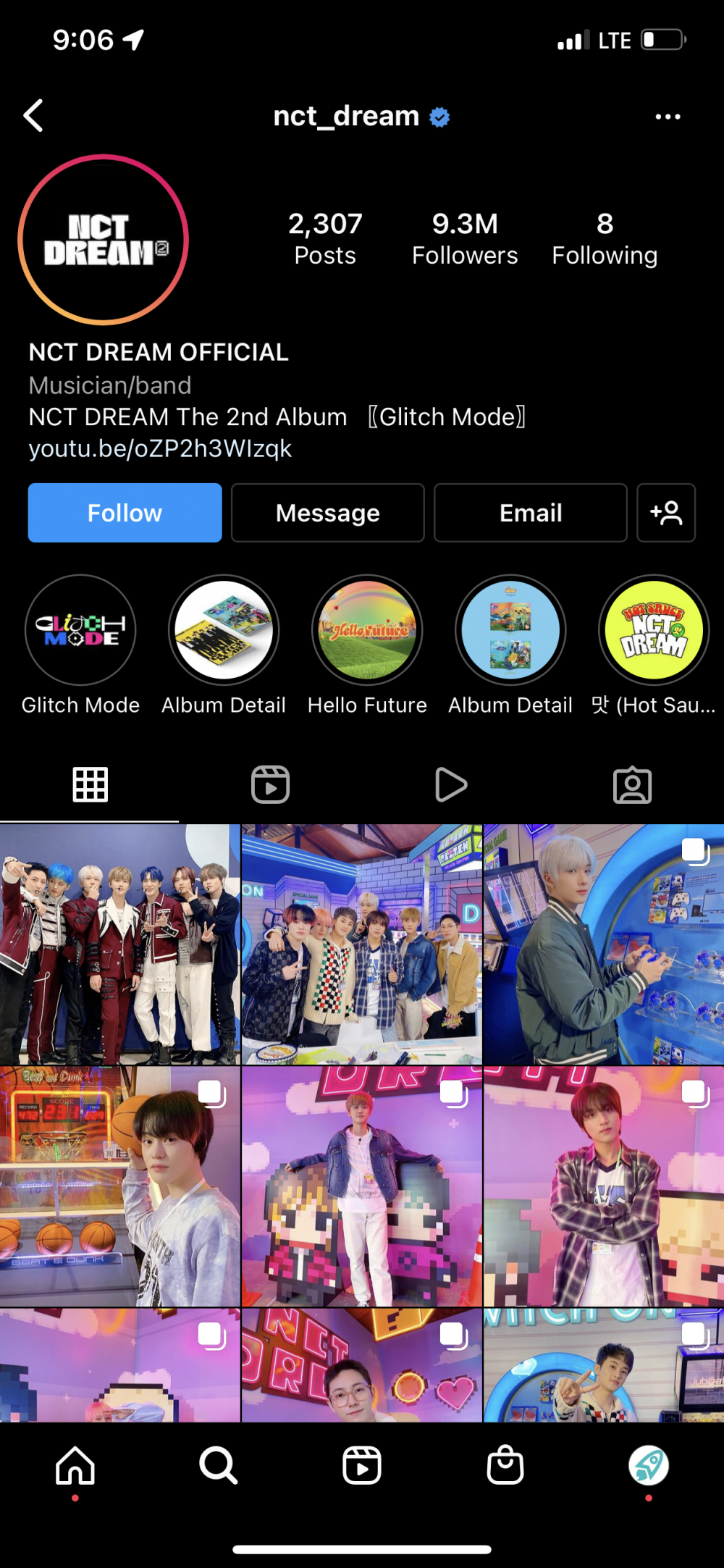Screen dimensions: 724x1568
Task: Follow the nct_dream account
Action: tap(125, 513)
